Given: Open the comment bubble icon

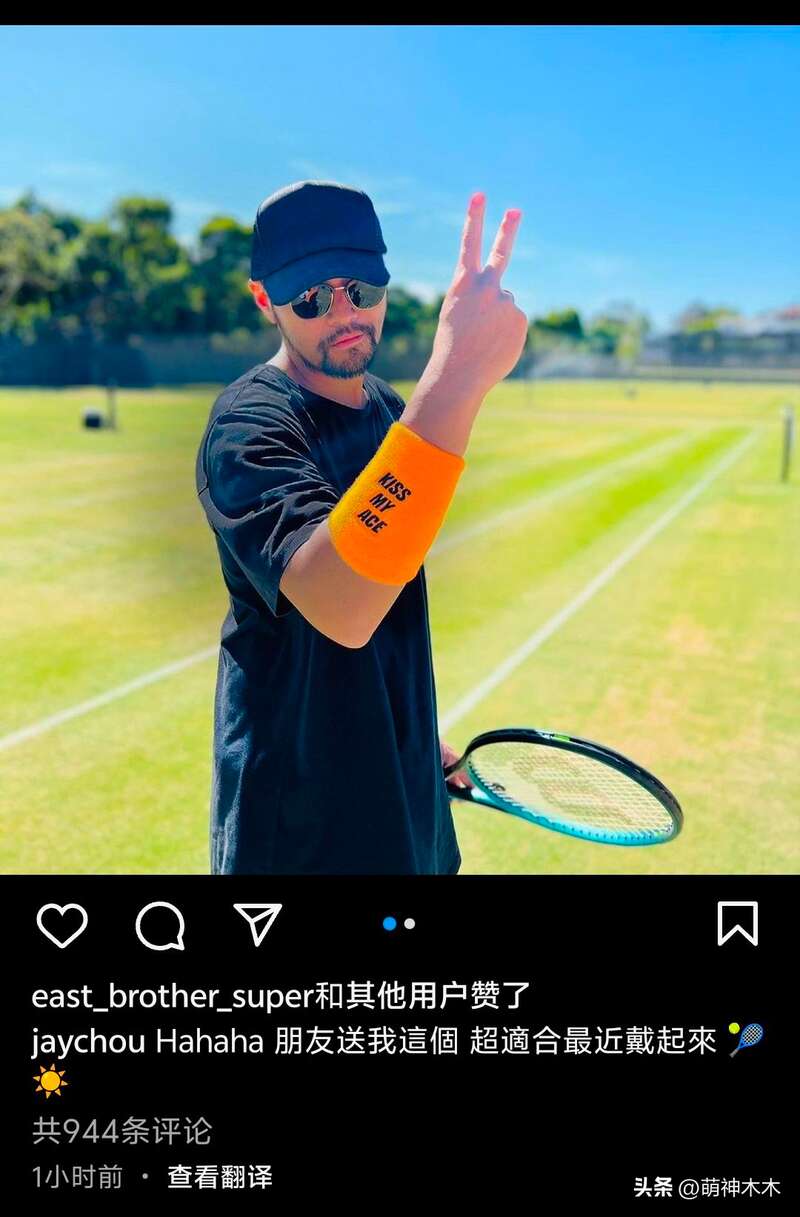Looking at the screenshot, I should [x=160, y=925].
